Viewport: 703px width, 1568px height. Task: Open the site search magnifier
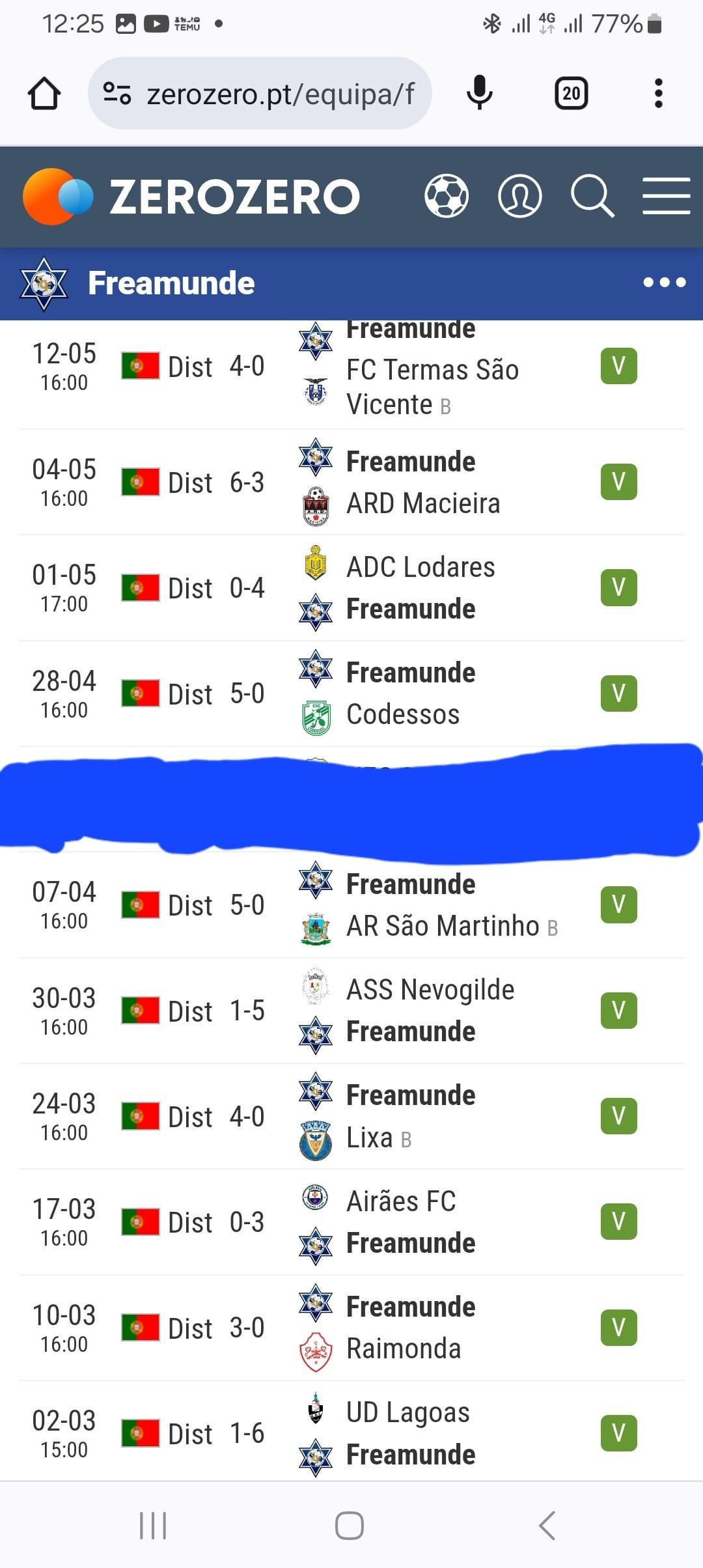tap(592, 196)
